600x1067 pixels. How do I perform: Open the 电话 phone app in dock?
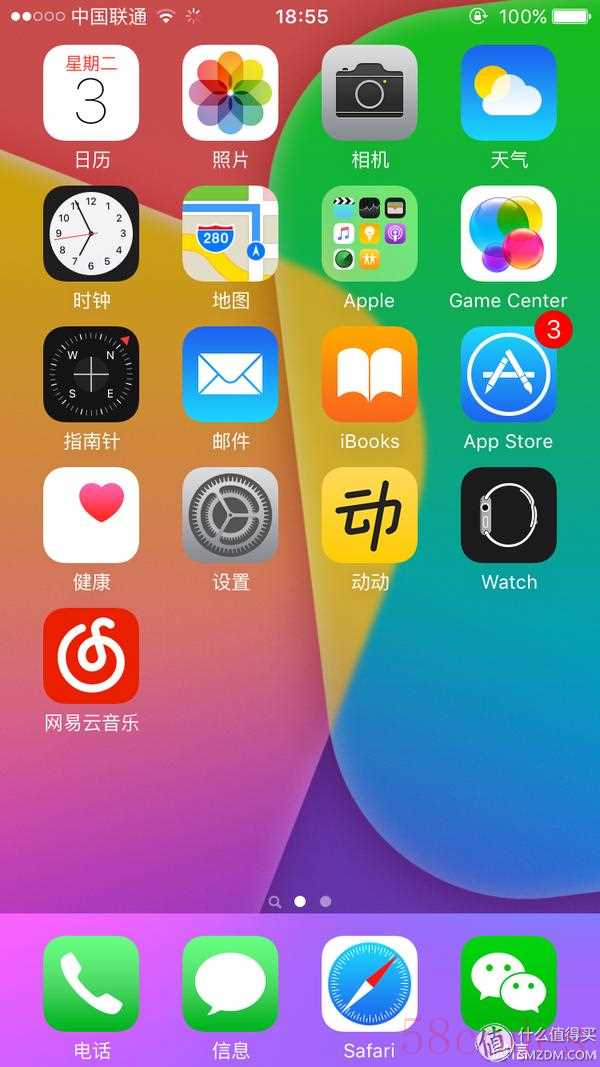coord(91,984)
